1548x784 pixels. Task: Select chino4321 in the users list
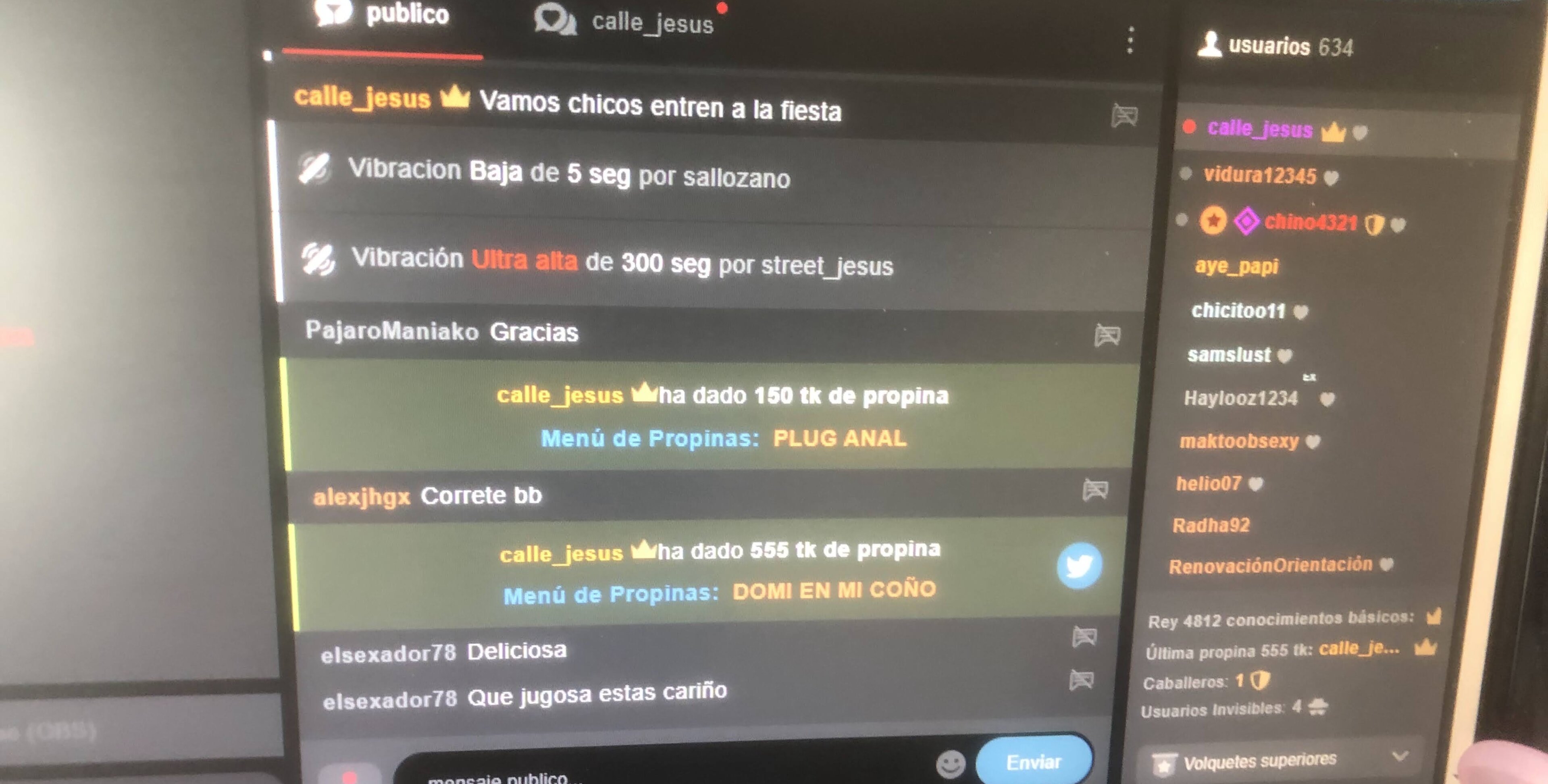(x=1310, y=222)
